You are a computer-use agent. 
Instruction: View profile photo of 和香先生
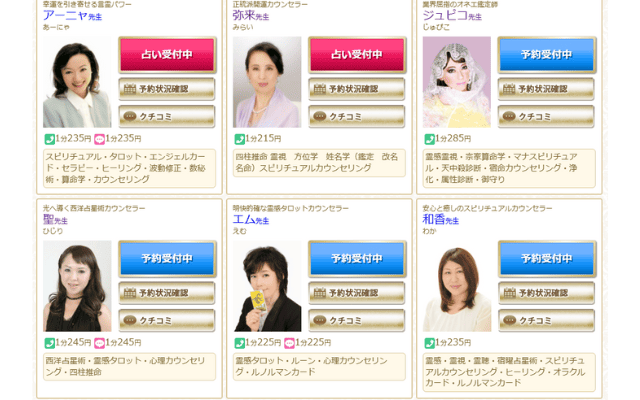pyautogui.click(x=457, y=286)
